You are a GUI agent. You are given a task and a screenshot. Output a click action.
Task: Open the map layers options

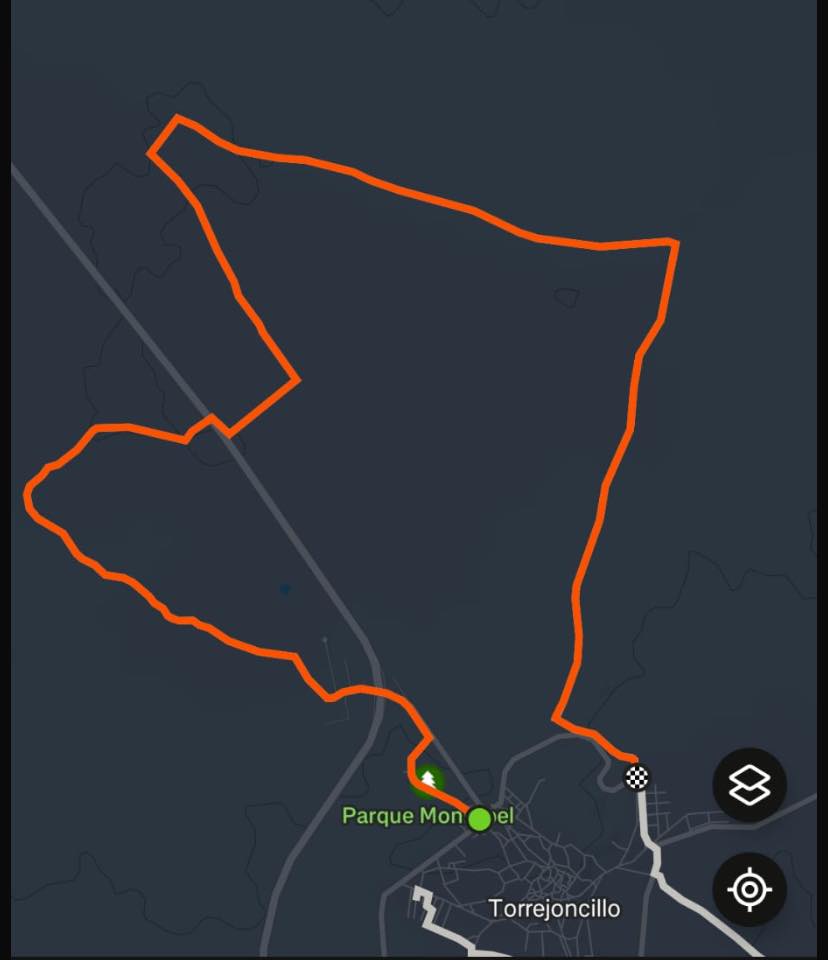pyautogui.click(x=749, y=785)
